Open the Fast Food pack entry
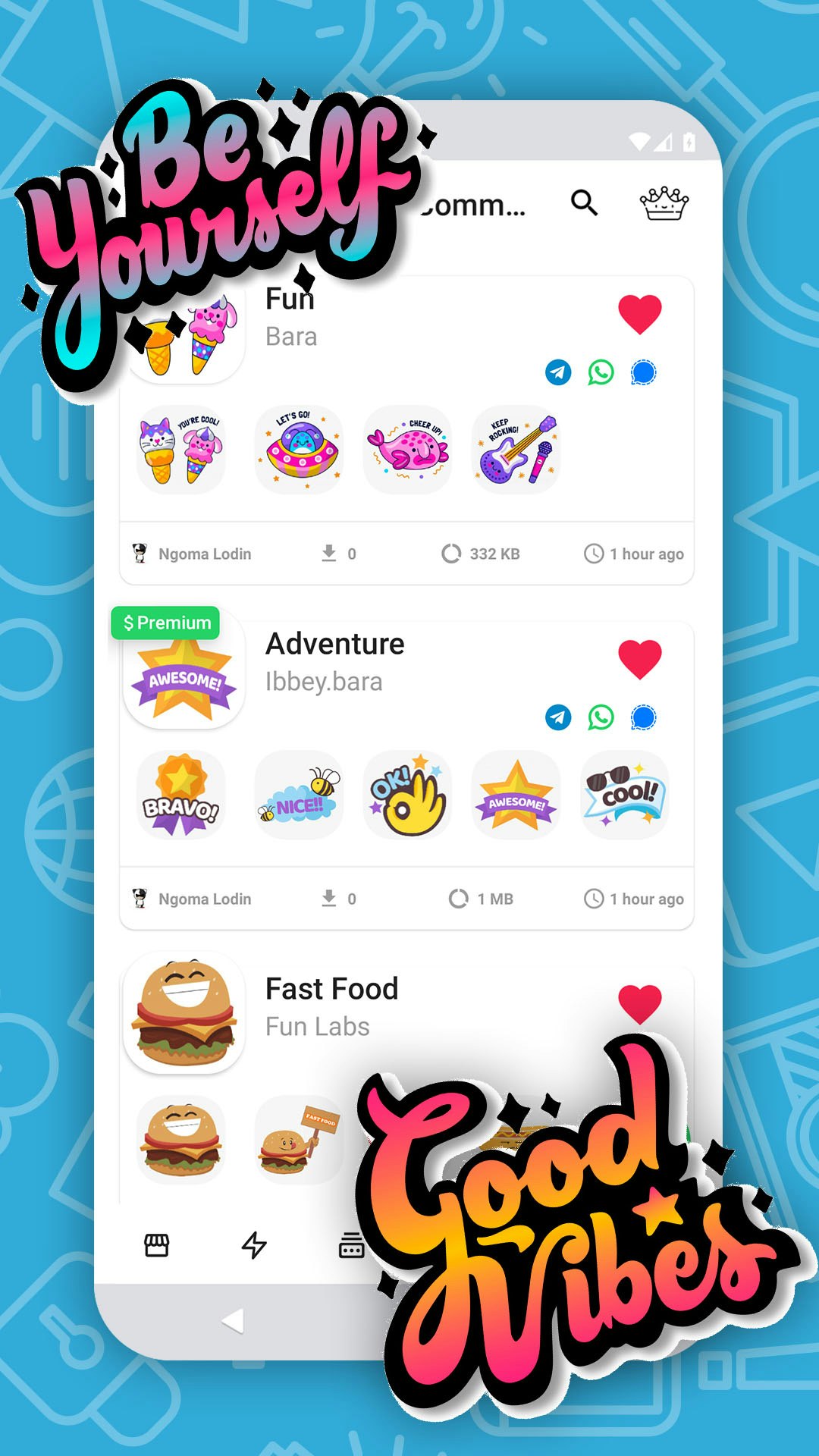Image resolution: width=819 pixels, height=1456 pixels. pos(331,987)
